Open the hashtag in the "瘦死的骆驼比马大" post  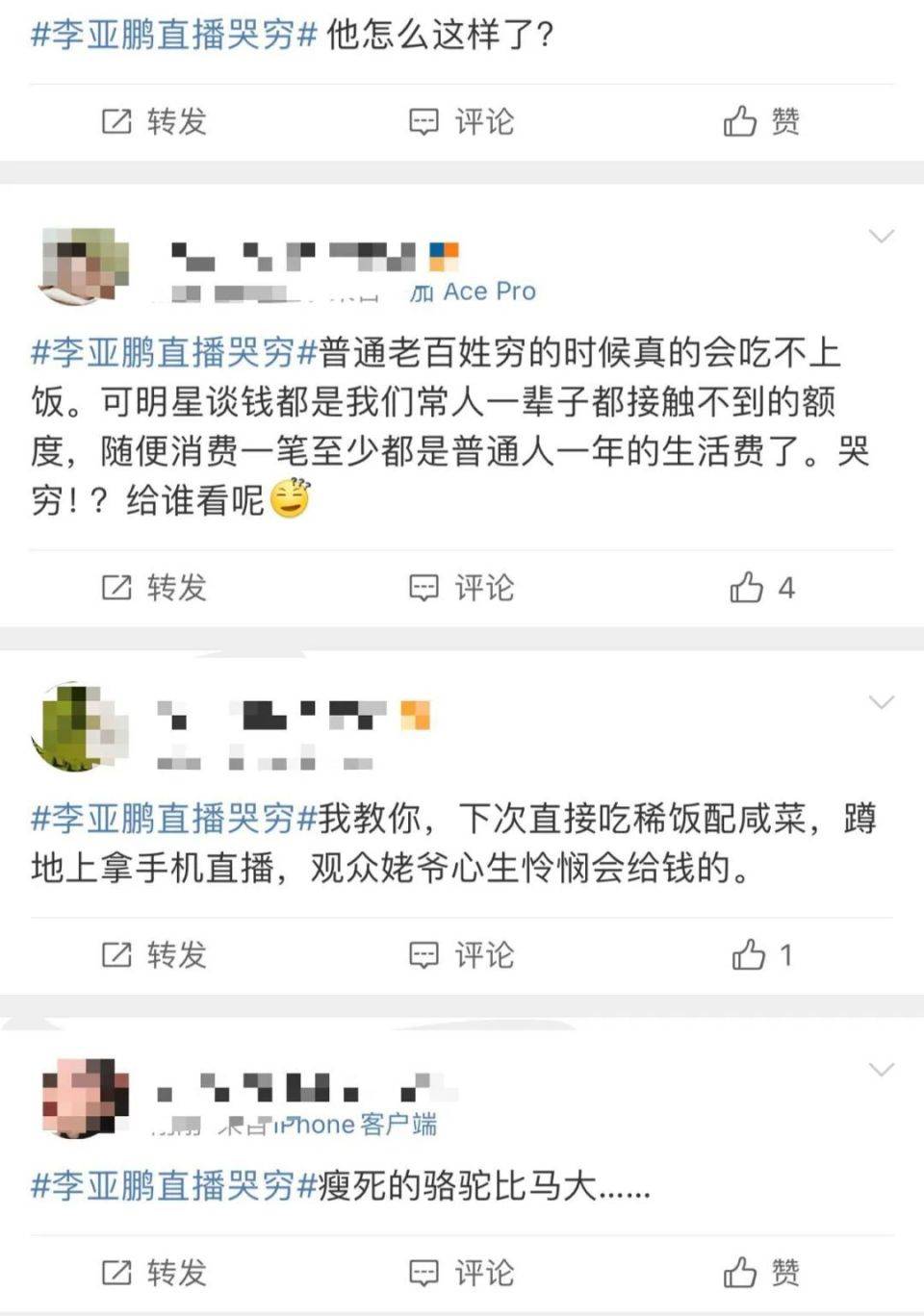(173, 1185)
